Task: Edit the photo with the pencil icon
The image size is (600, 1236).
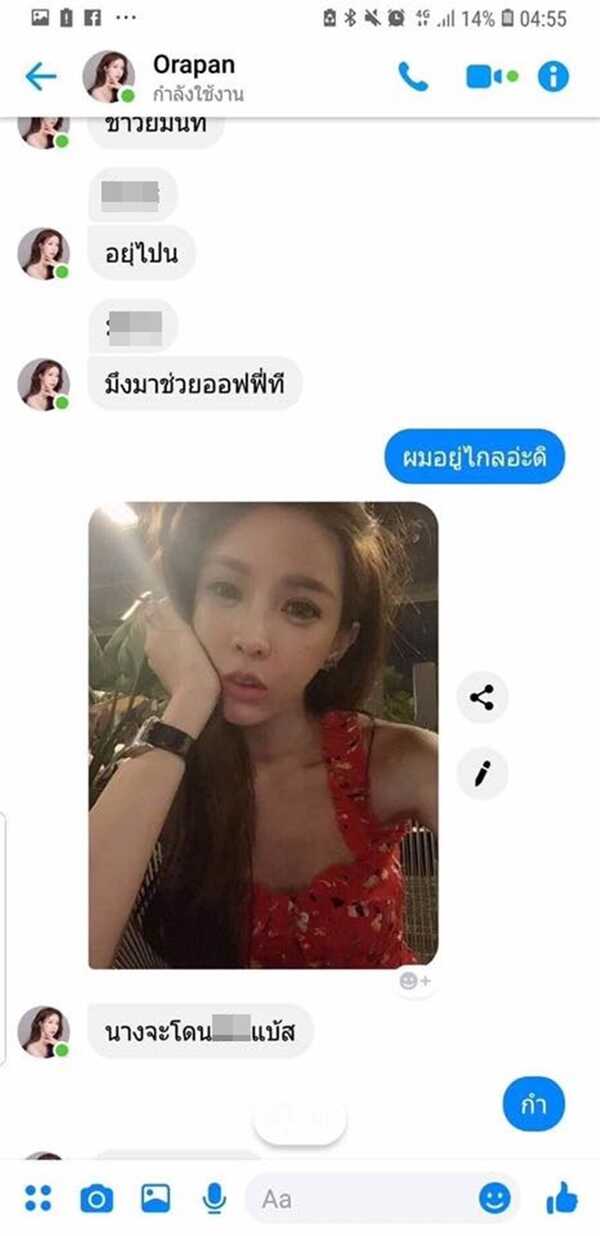Action: tap(482, 773)
